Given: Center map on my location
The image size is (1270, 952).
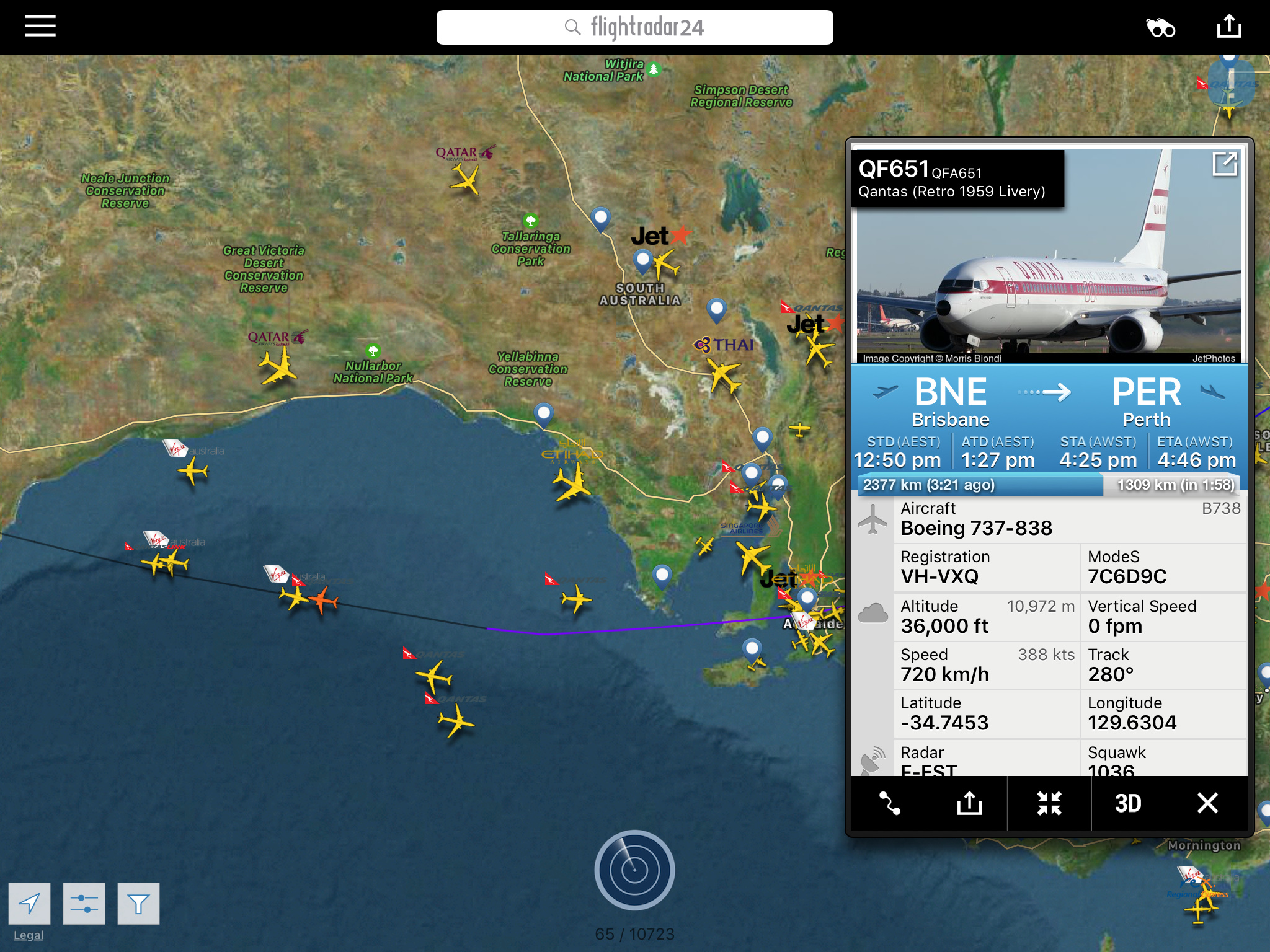Looking at the screenshot, I should coord(30,904).
